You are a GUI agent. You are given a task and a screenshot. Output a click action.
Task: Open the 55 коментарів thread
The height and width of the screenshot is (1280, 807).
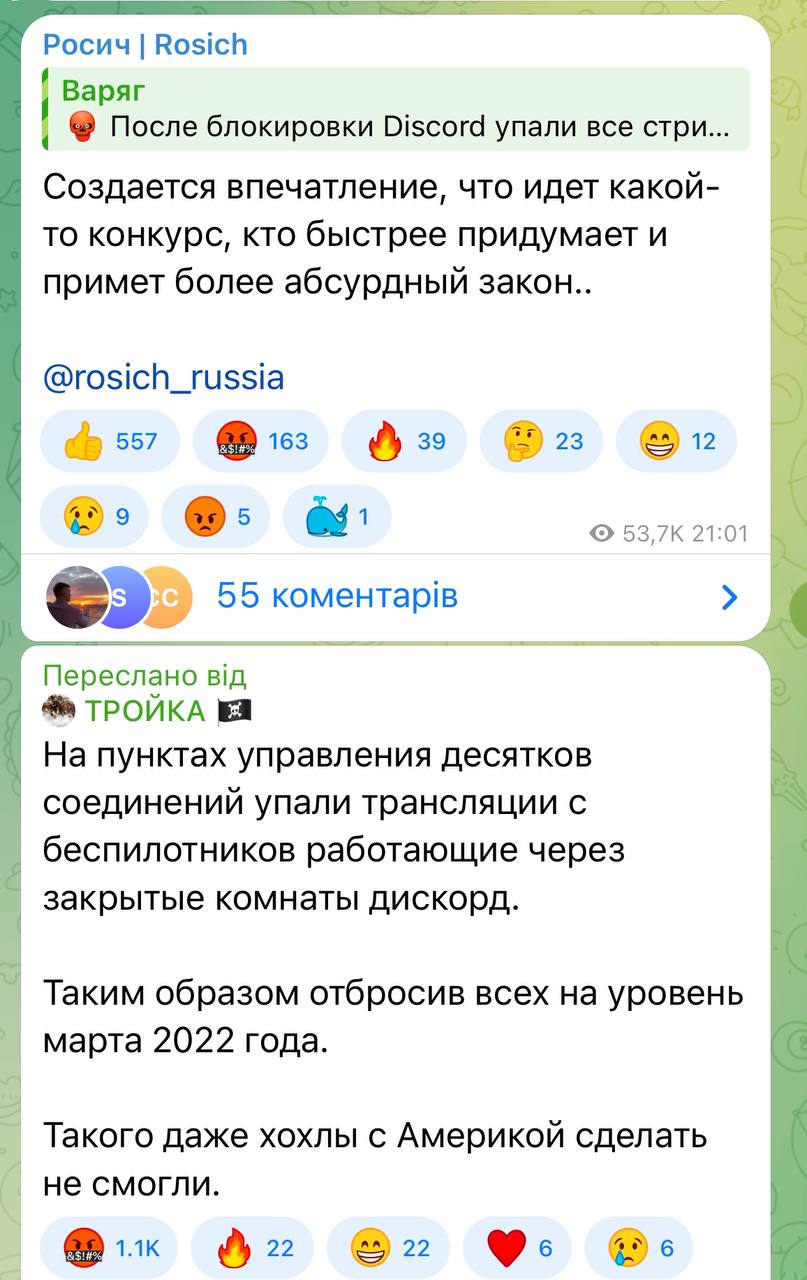(x=337, y=597)
